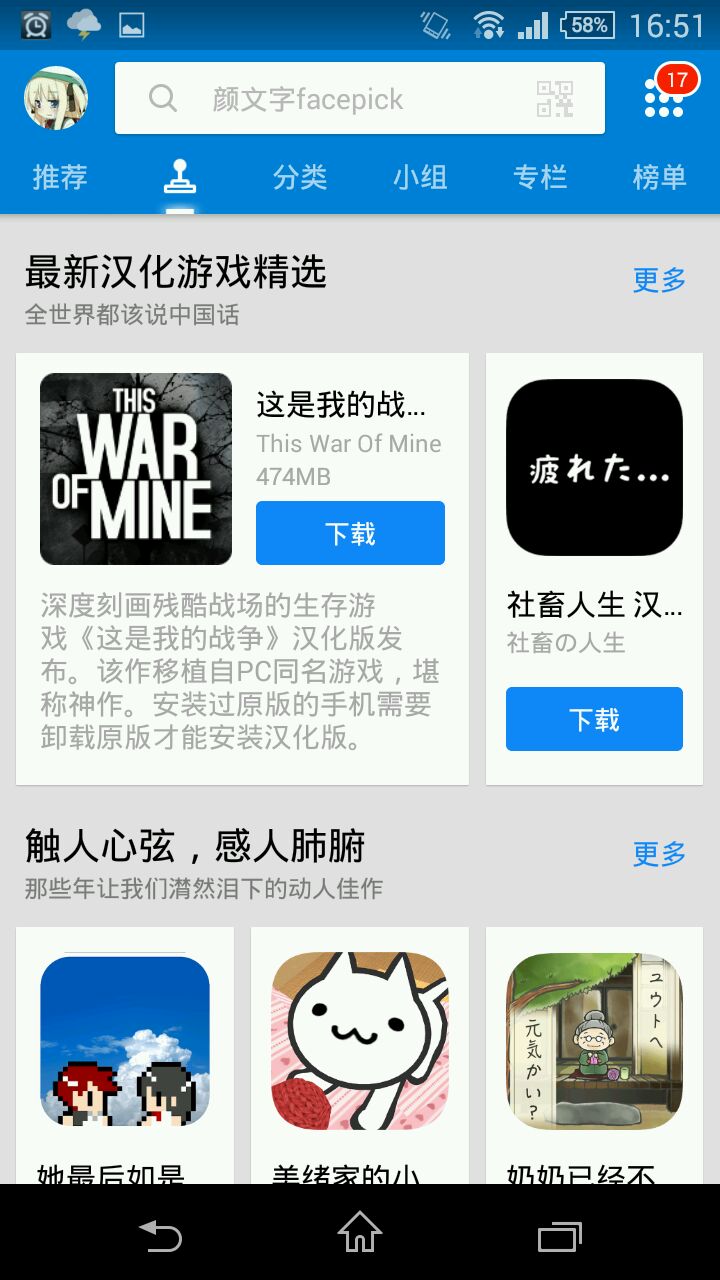
Task: Download This War Of Mine
Action: pos(350,533)
